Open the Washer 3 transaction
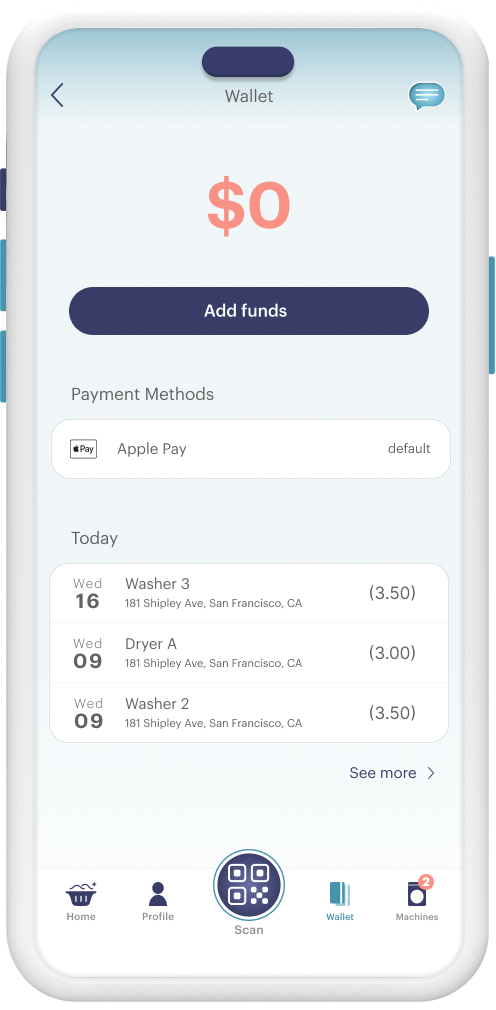The width and height of the screenshot is (496, 1010). point(249,593)
